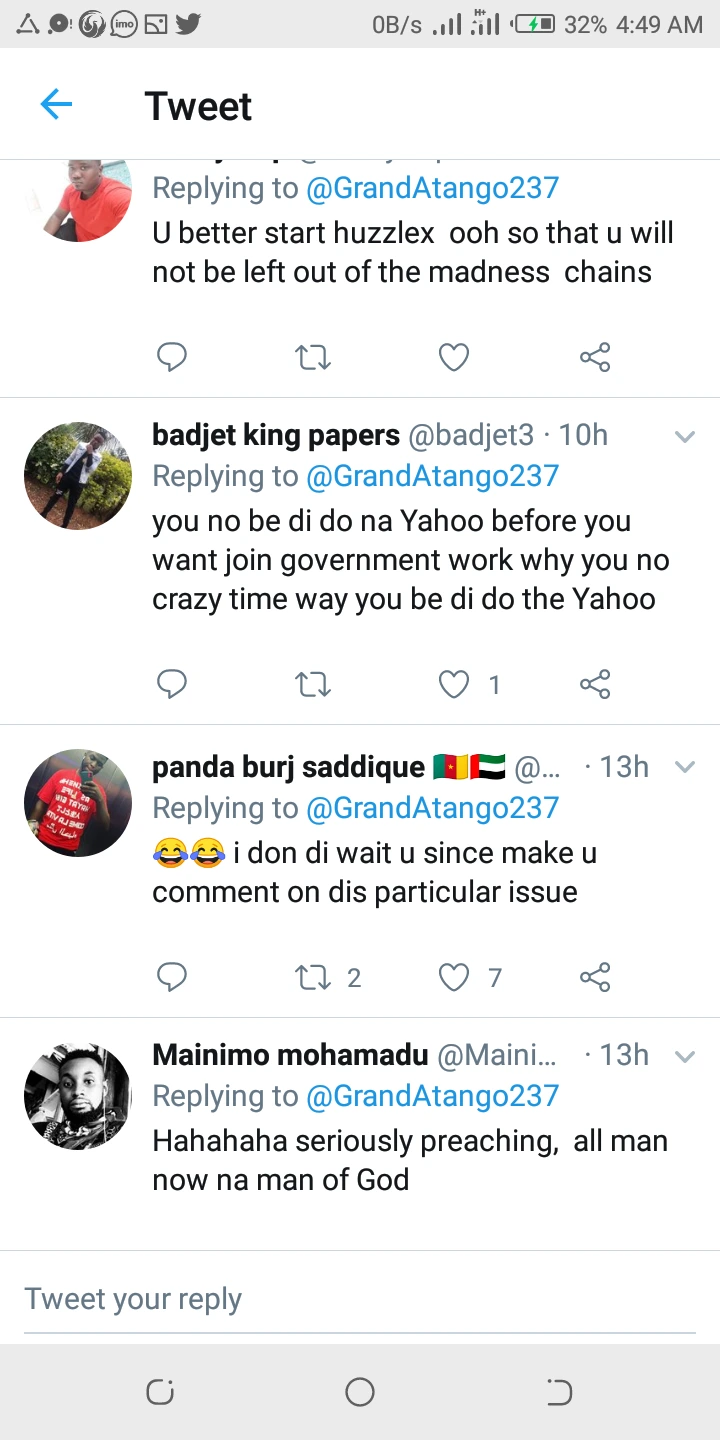Open dropdown arrow on Mainimo mohamadu's tweet
The image size is (720, 1440).
pyautogui.click(x=685, y=1056)
